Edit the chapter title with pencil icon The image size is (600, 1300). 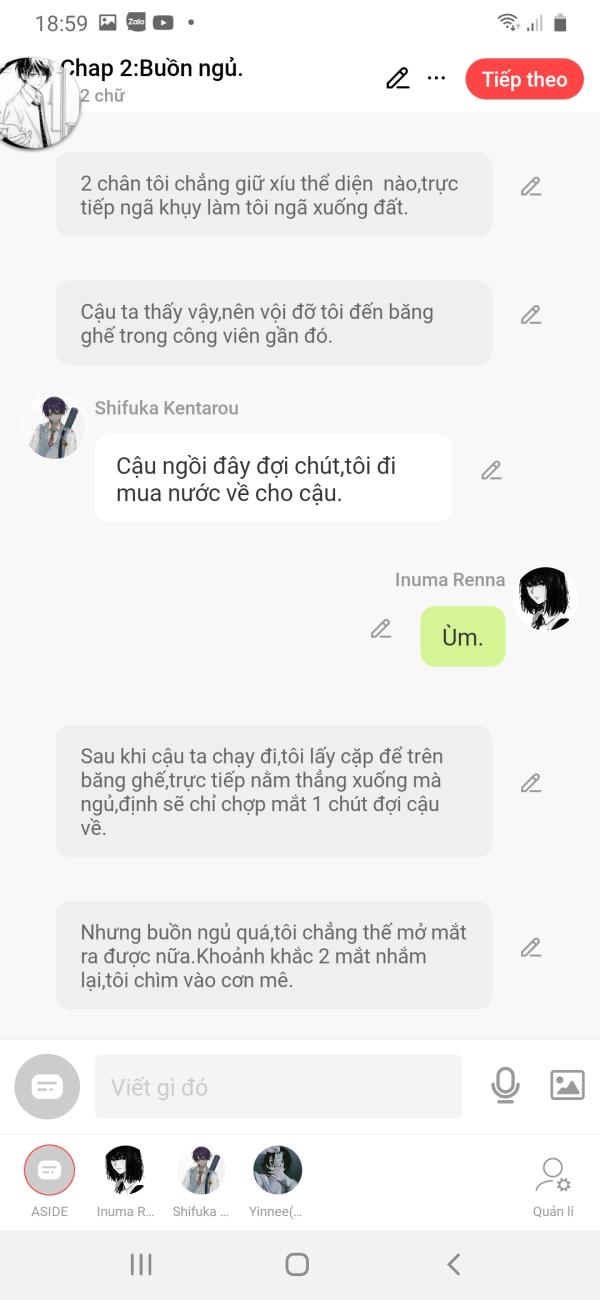[x=398, y=79]
